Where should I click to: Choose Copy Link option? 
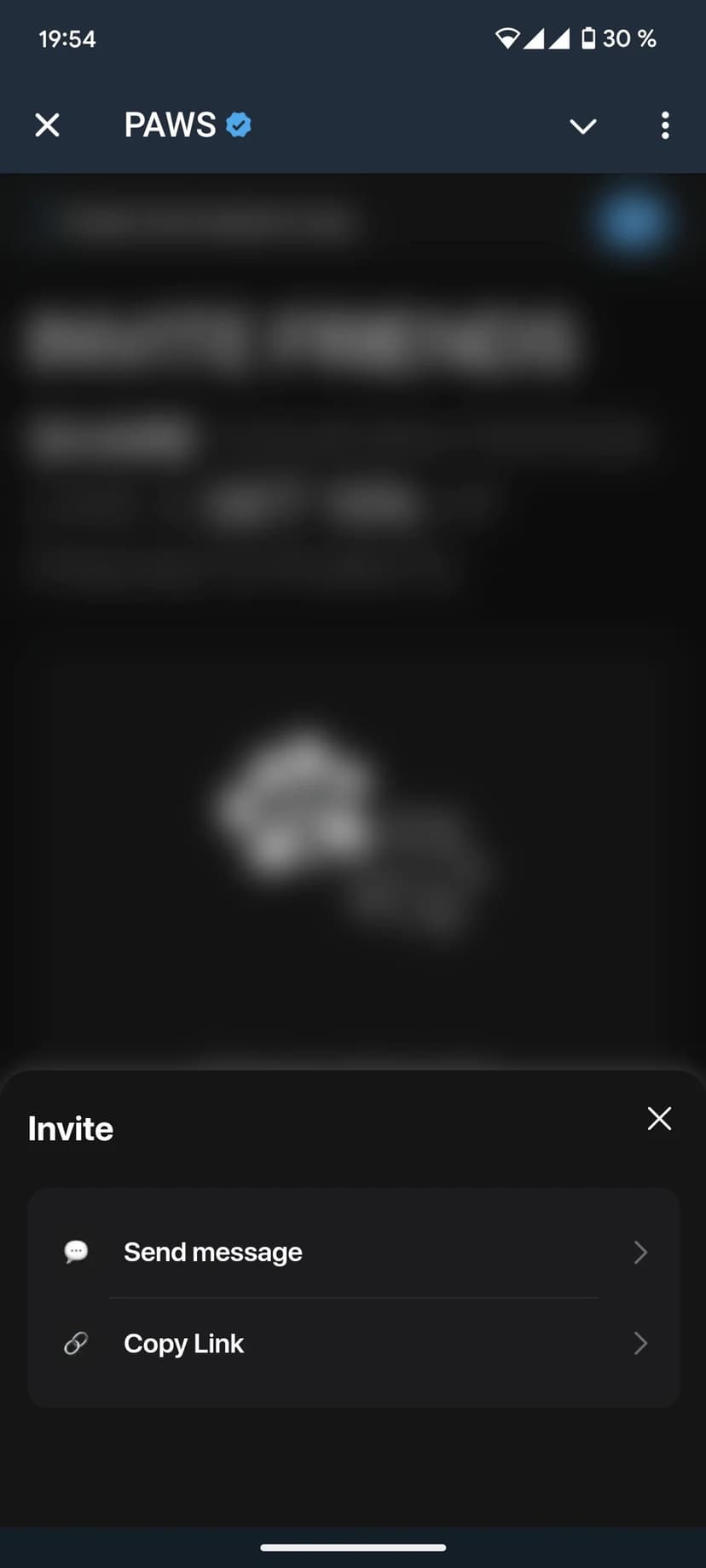(x=353, y=1344)
